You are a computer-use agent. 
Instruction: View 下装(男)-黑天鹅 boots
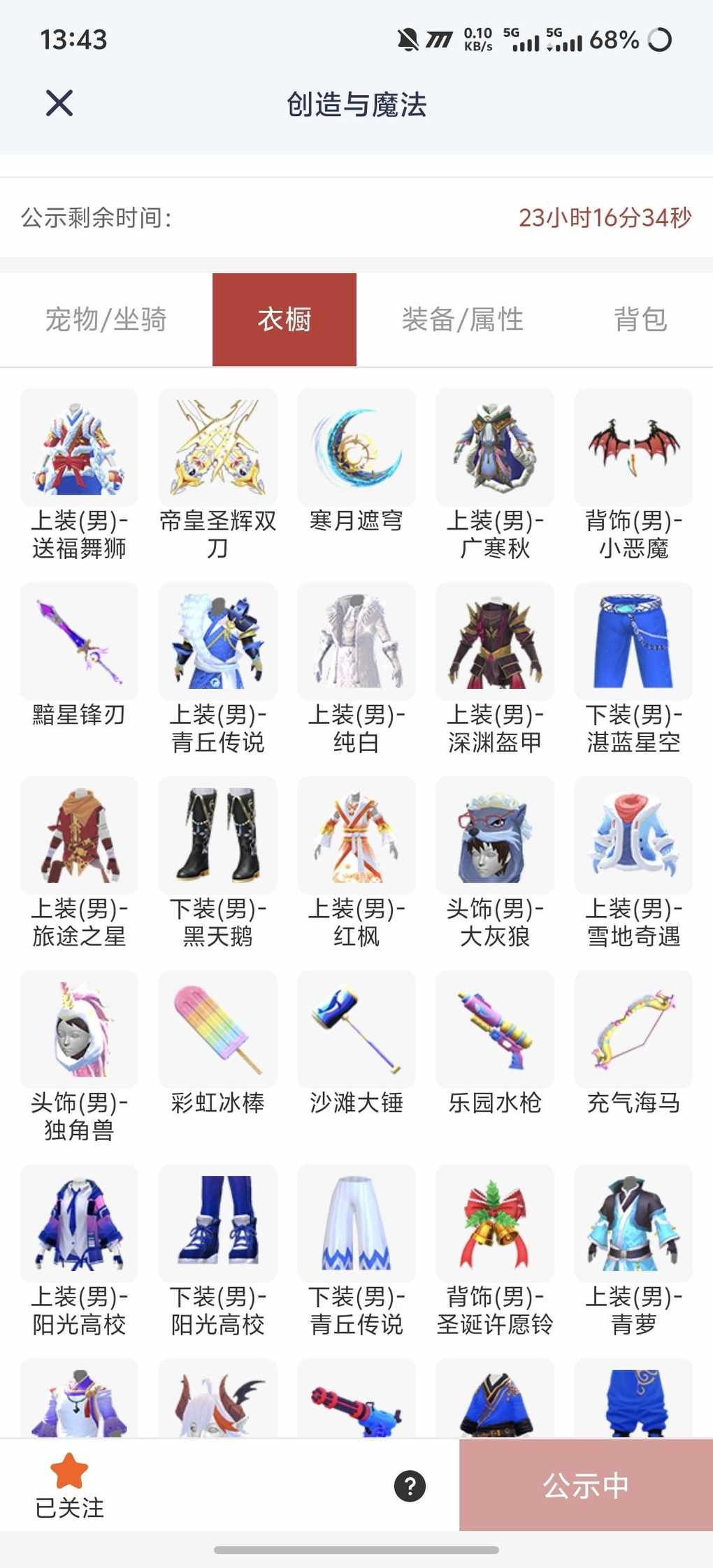click(218, 836)
